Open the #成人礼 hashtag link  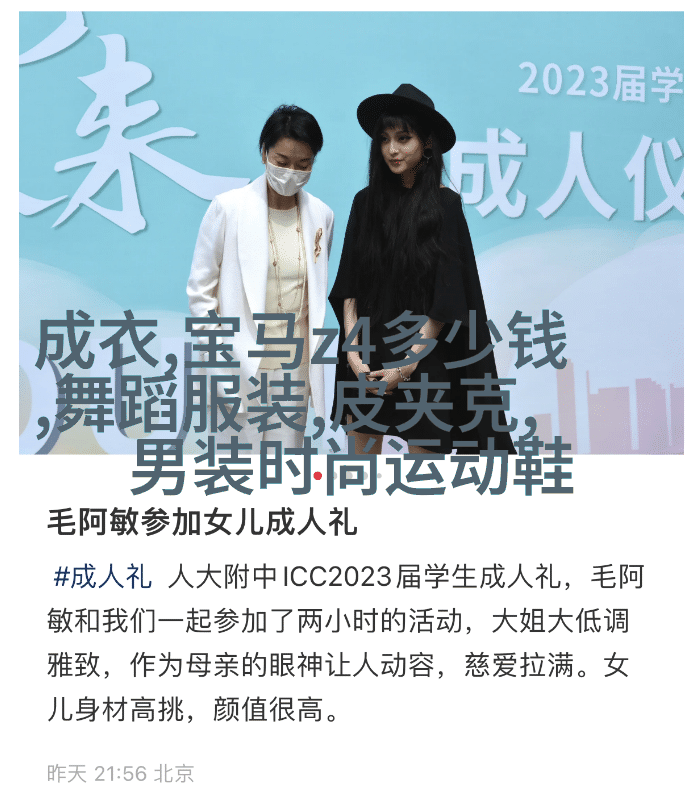(102, 577)
